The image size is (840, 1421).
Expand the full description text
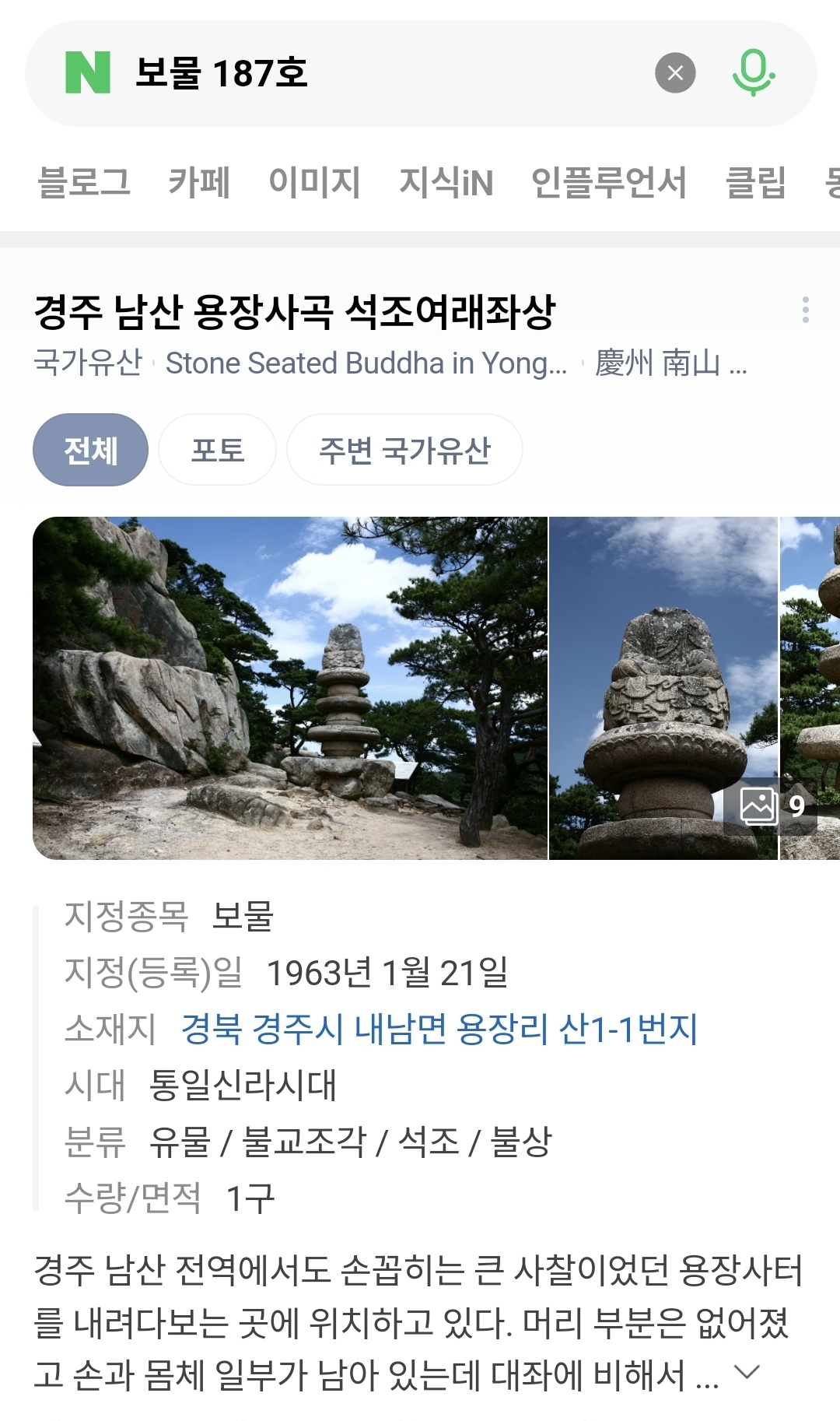(x=747, y=1373)
